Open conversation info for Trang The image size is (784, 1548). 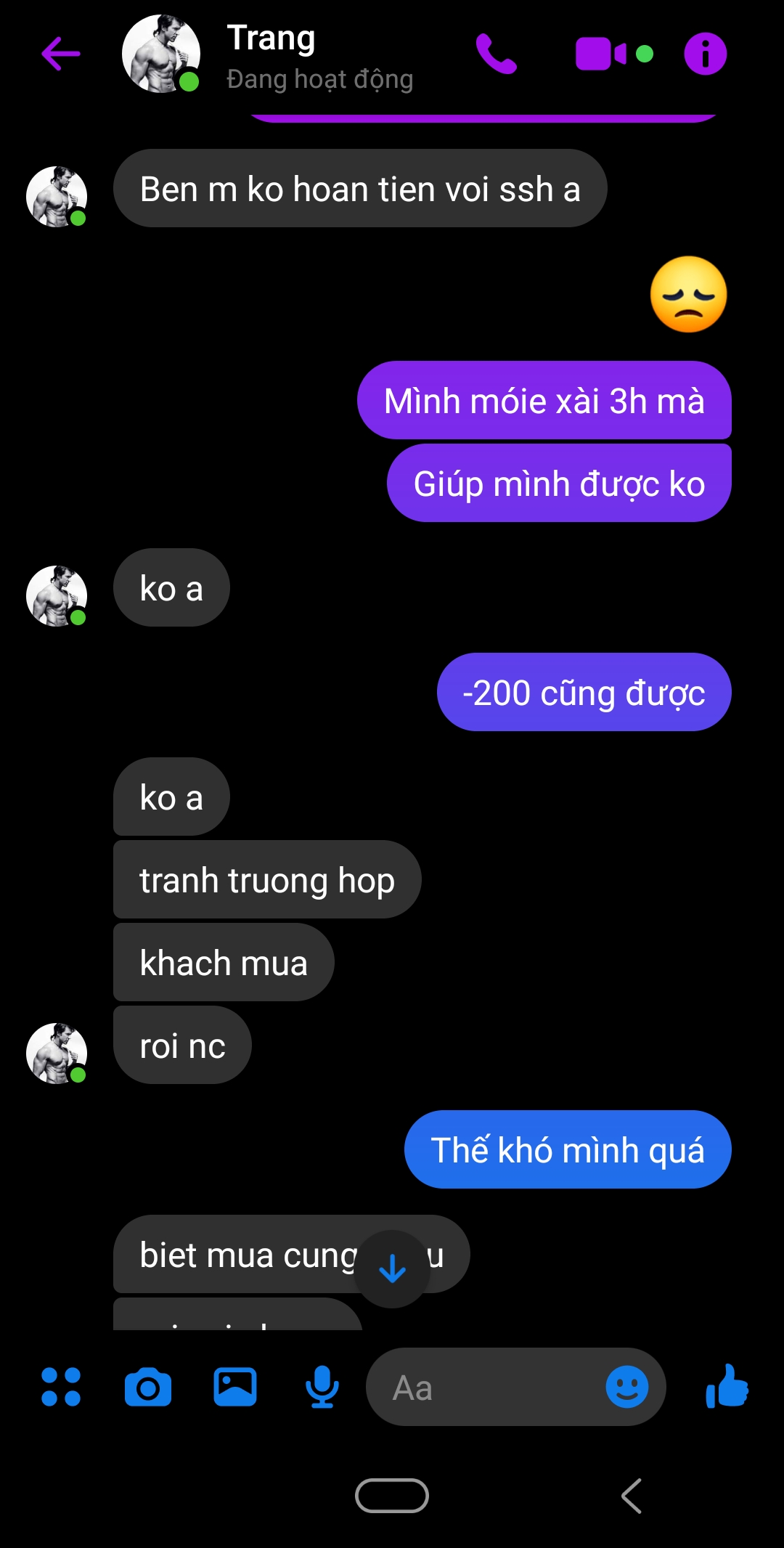click(705, 54)
